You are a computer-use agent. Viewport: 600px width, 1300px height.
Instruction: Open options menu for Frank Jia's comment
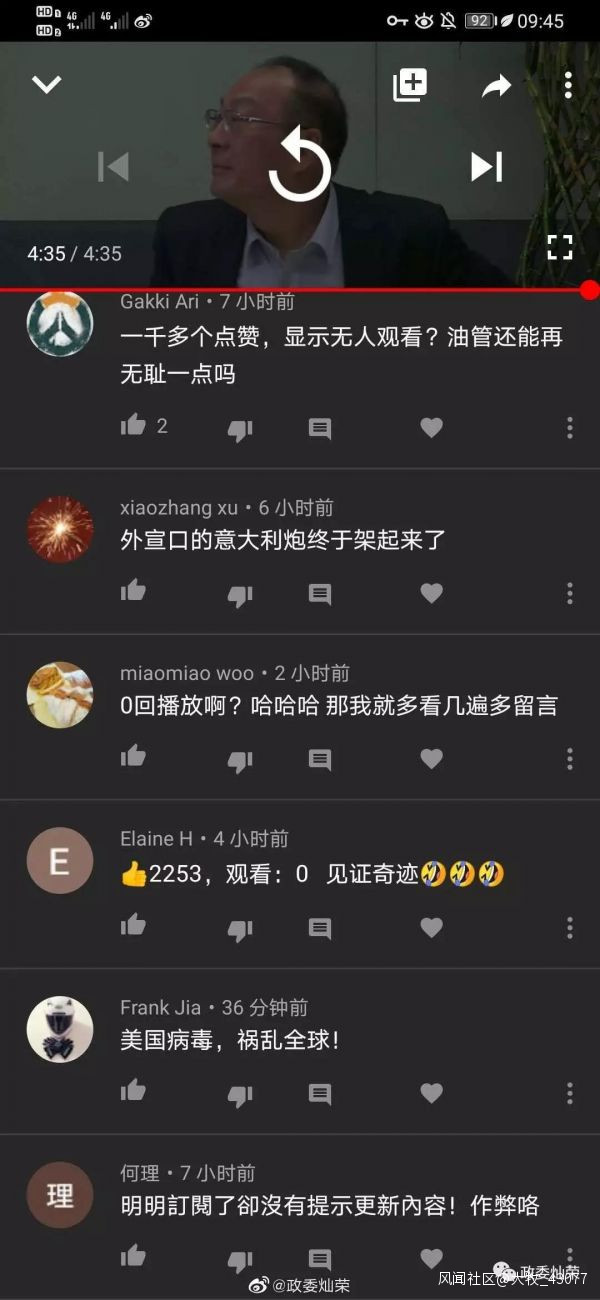point(569,1093)
